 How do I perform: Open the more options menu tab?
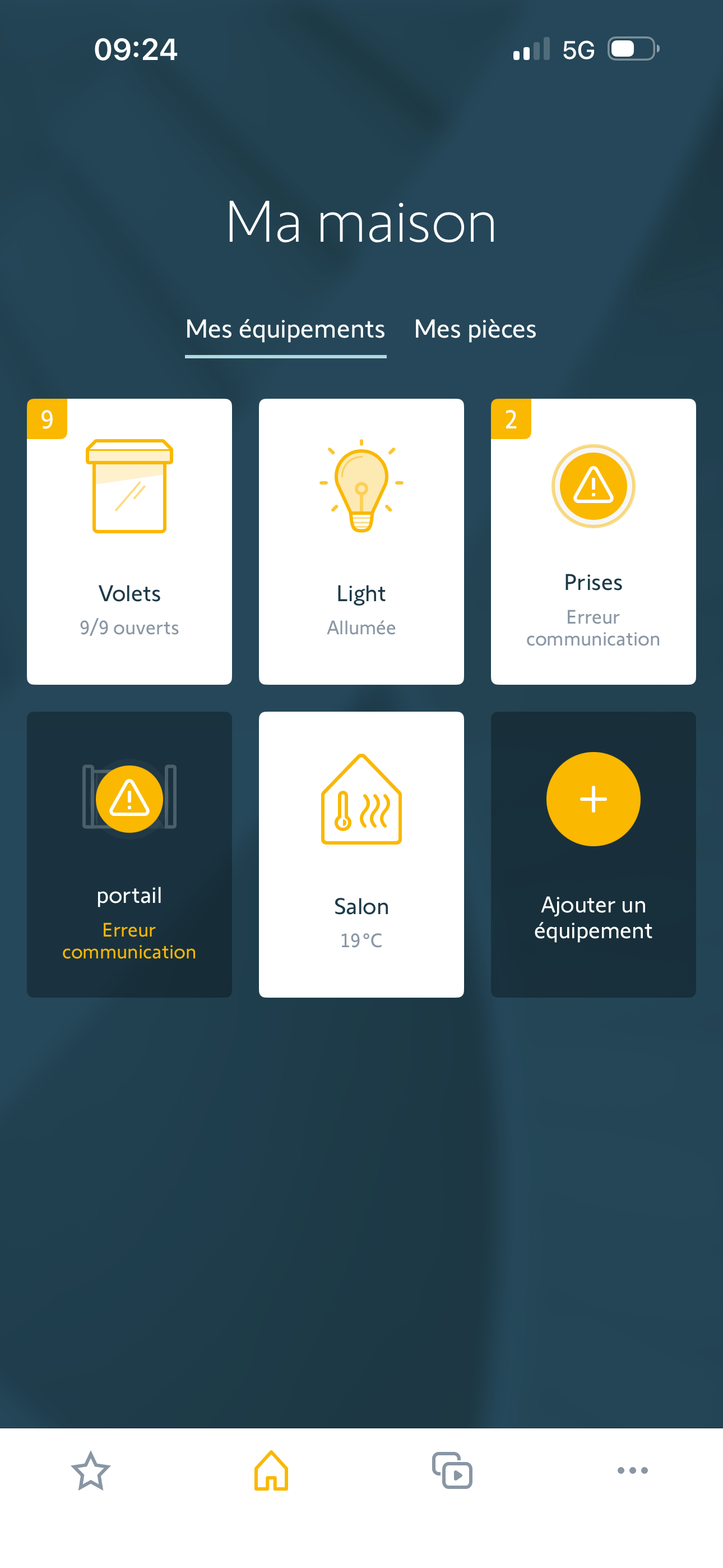point(632,1470)
